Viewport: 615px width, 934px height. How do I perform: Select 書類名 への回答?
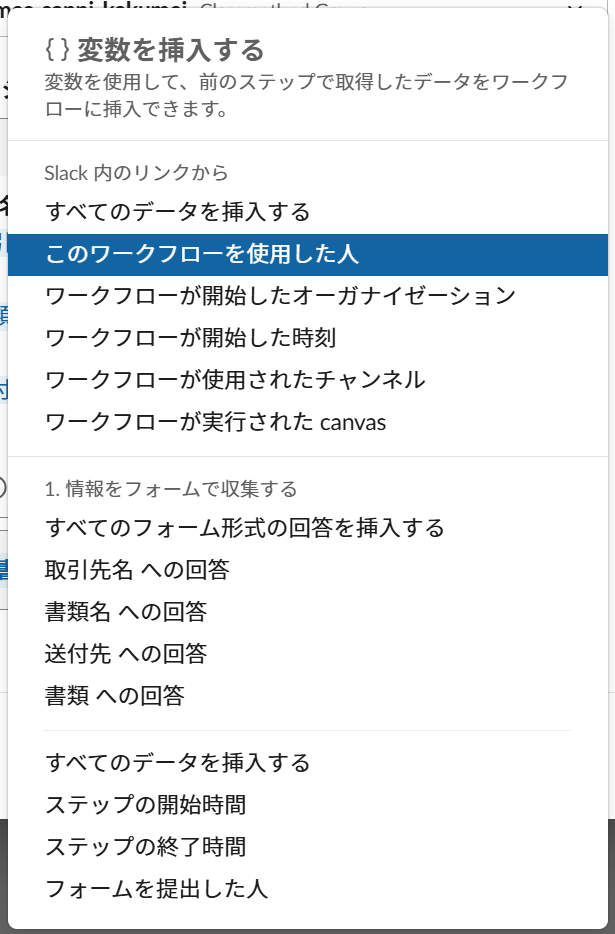[126, 612]
